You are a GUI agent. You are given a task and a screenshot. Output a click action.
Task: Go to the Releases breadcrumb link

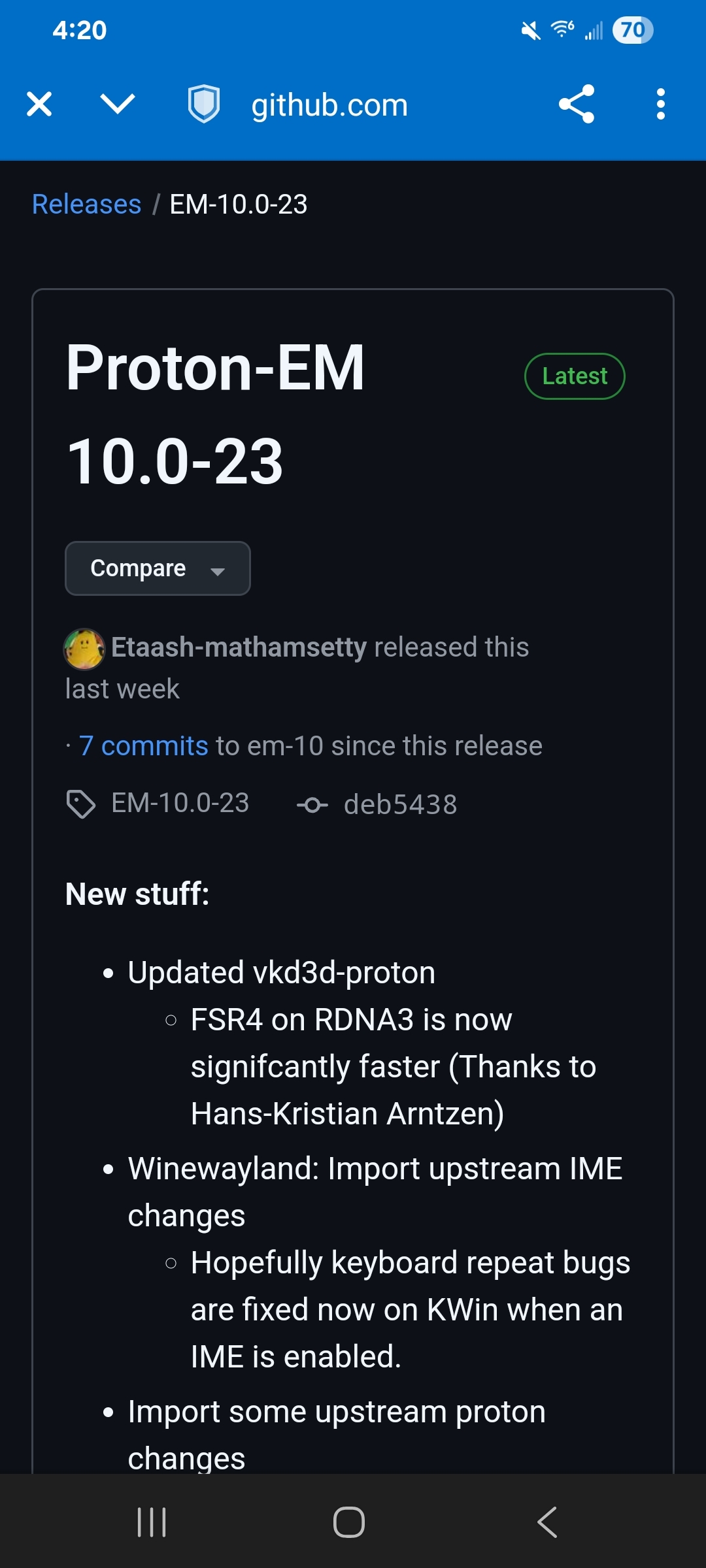click(87, 204)
